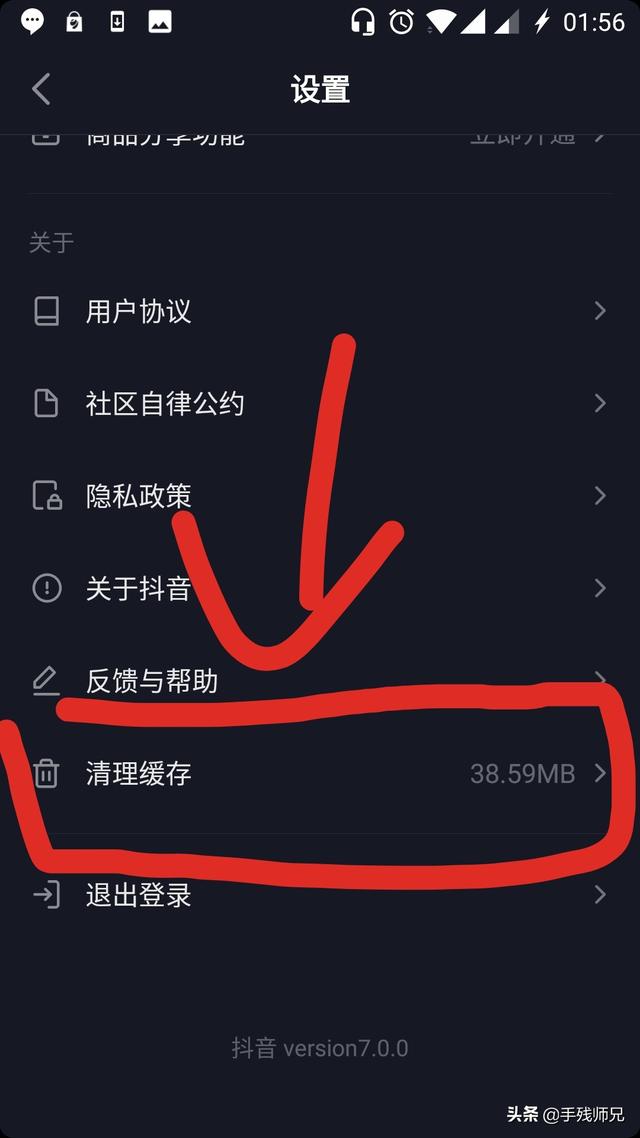
Task: View 隐私政策
Action: [320, 496]
